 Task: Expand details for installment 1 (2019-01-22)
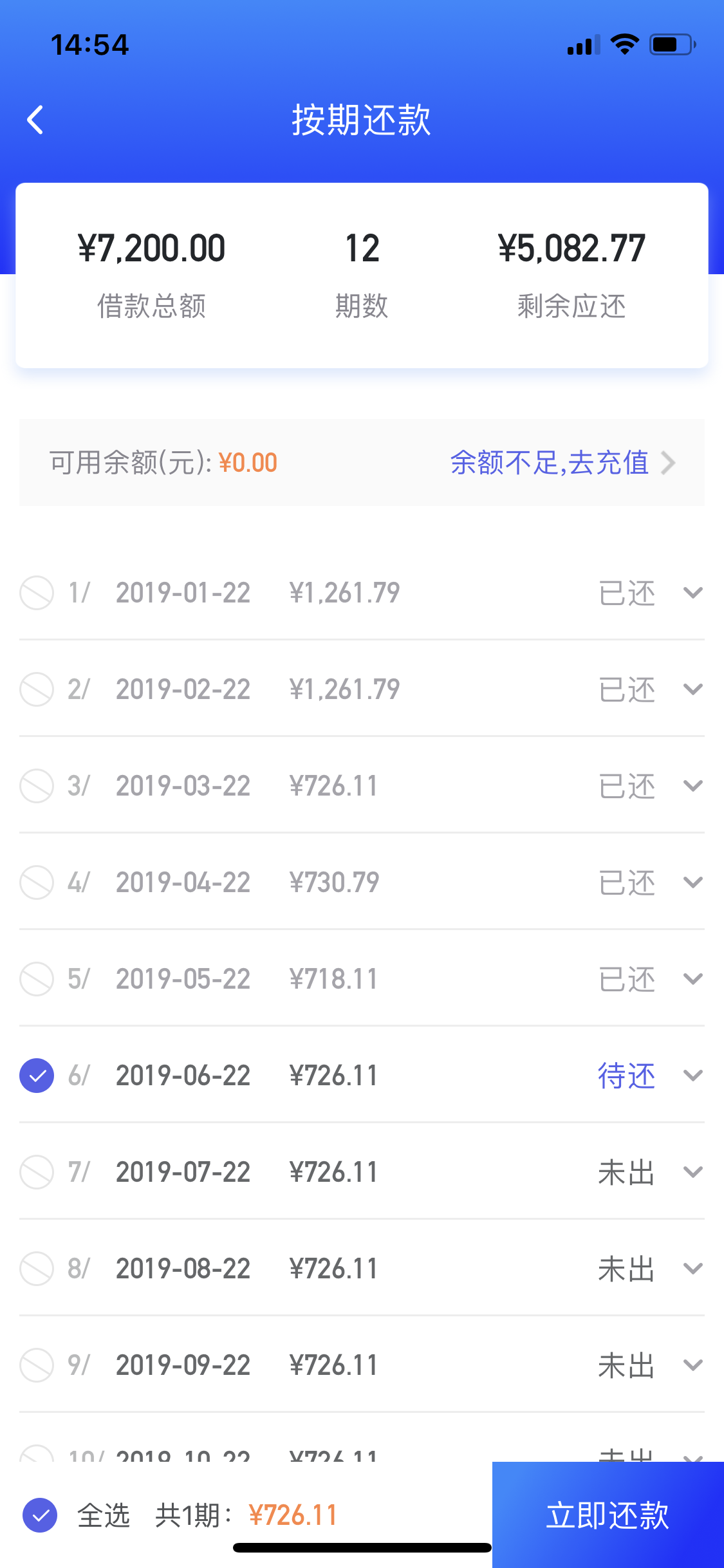pos(692,593)
